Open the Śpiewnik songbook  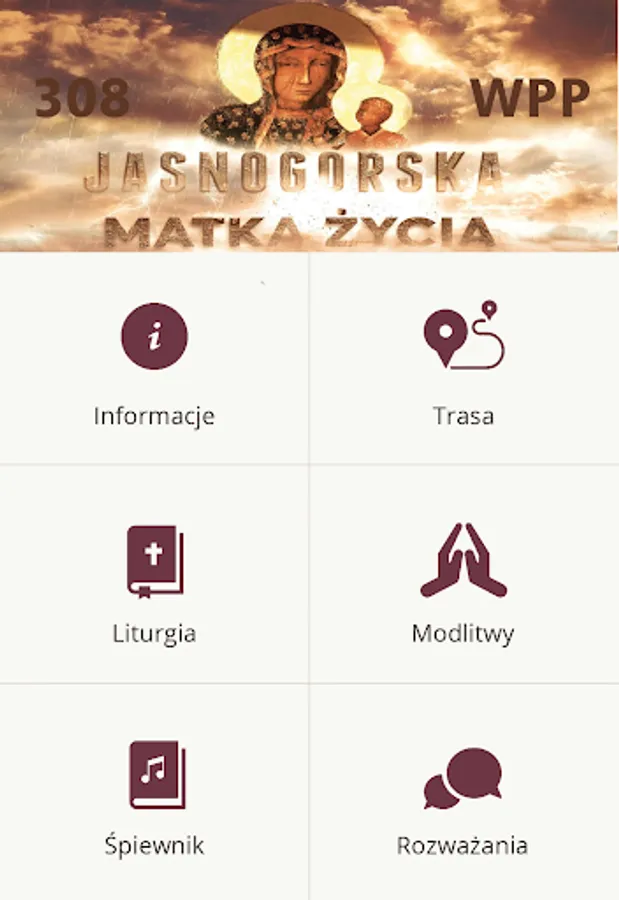tap(154, 792)
